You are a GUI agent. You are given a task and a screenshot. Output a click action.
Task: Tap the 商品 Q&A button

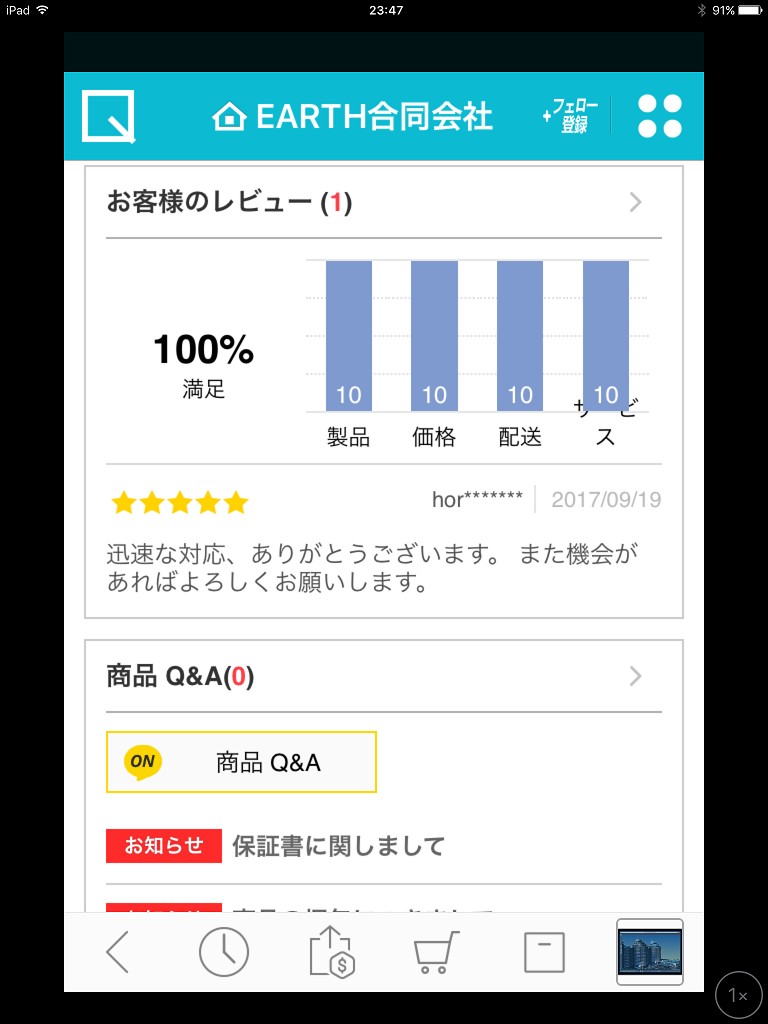click(x=241, y=762)
